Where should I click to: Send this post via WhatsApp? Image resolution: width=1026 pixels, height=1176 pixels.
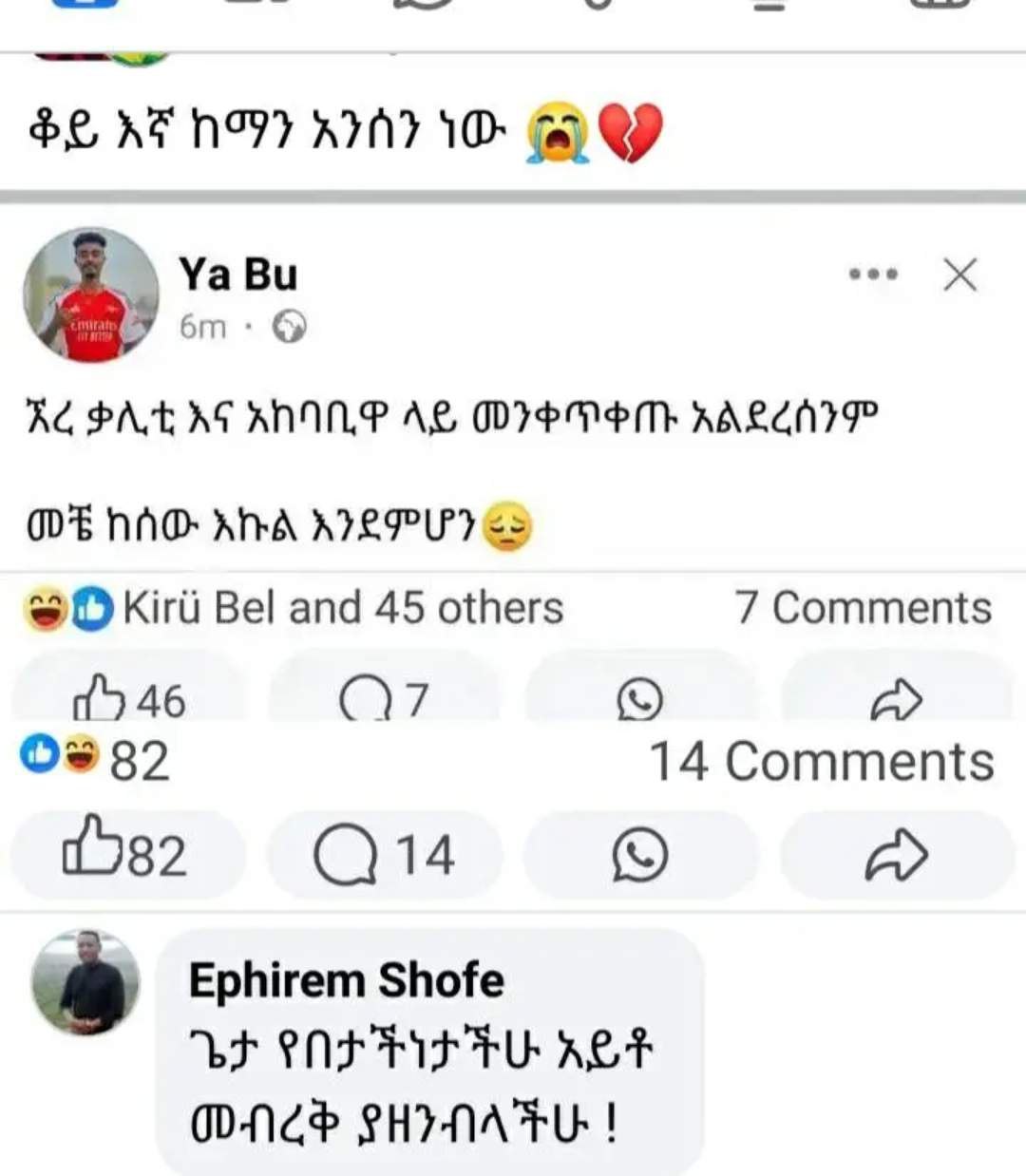pyautogui.click(x=640, y=855)
